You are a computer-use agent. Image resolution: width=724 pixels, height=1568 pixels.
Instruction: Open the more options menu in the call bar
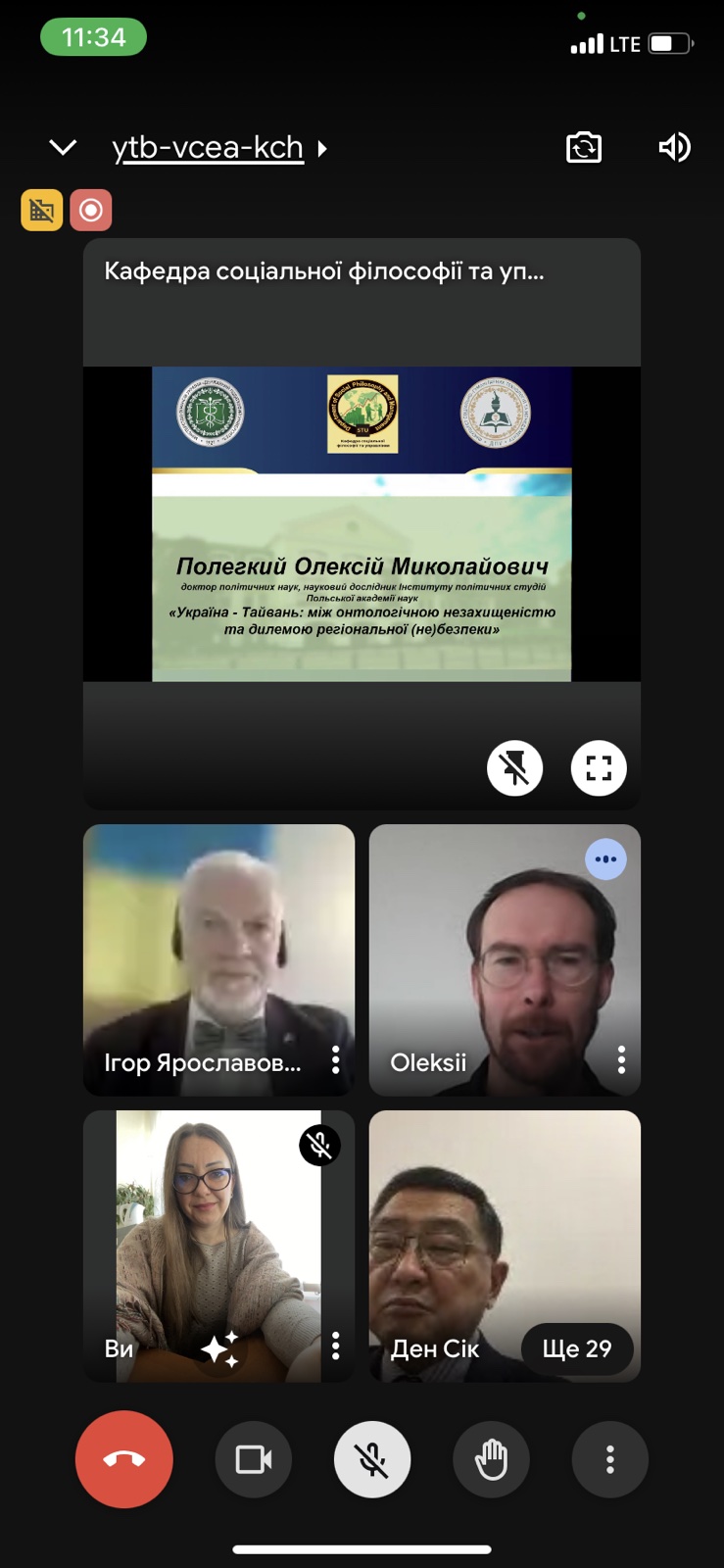609,1460
